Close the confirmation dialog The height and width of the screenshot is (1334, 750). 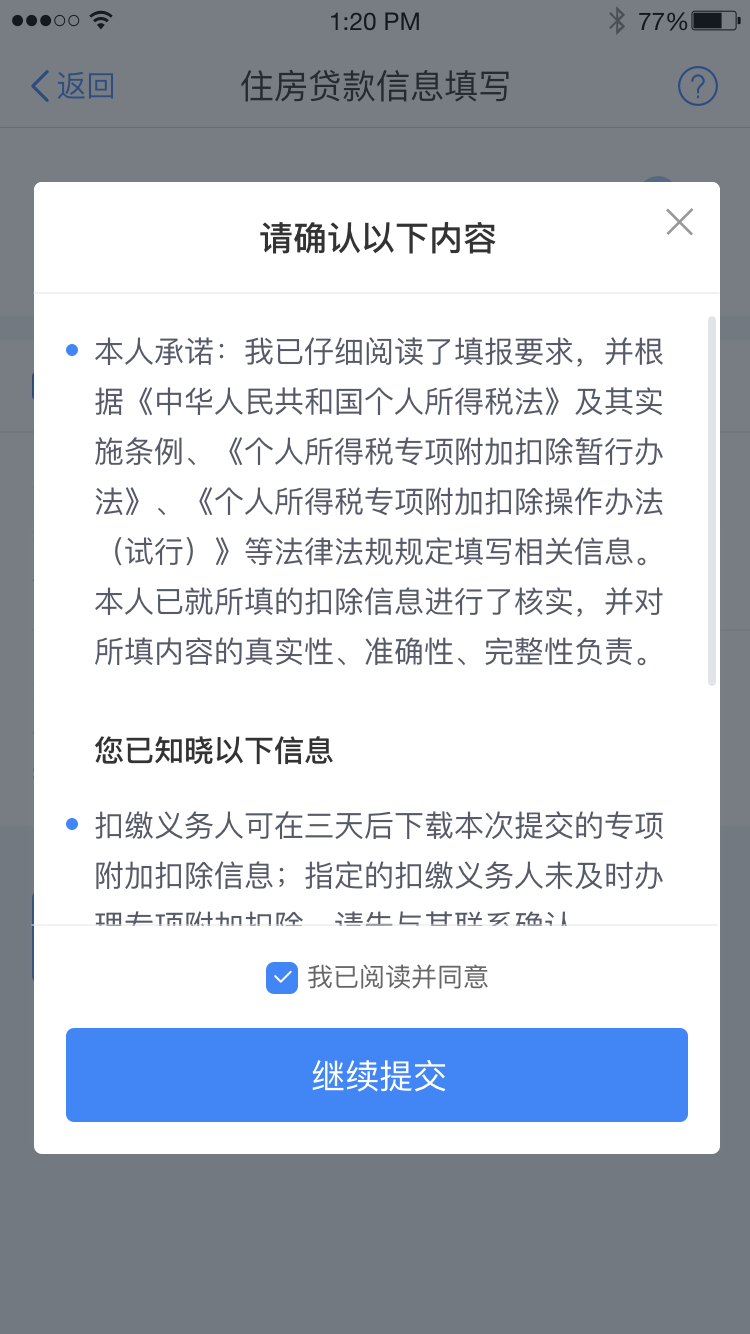pyautogui.click(x=679, y=222)
